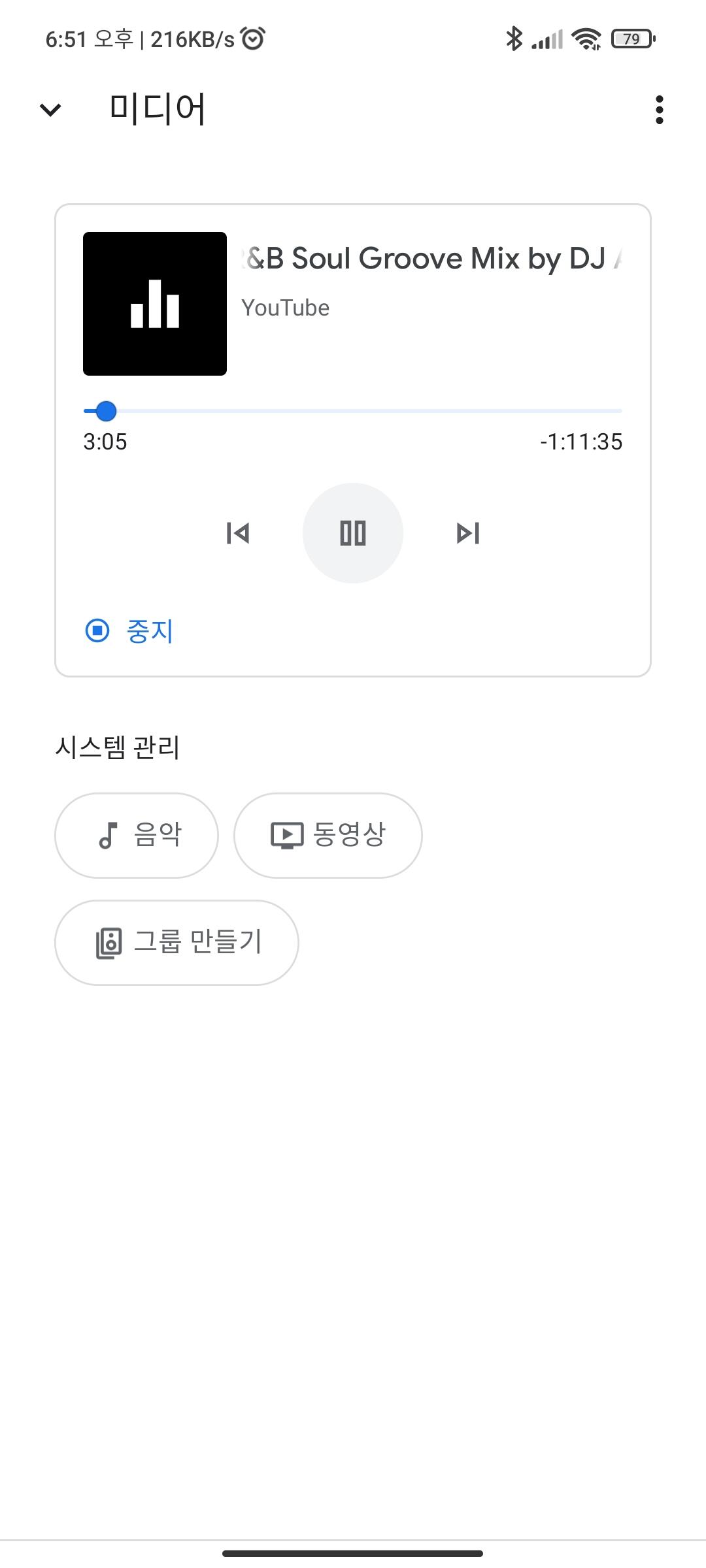
Task: Open the three-dot overflow menu
Action: (x=659, y=110)
